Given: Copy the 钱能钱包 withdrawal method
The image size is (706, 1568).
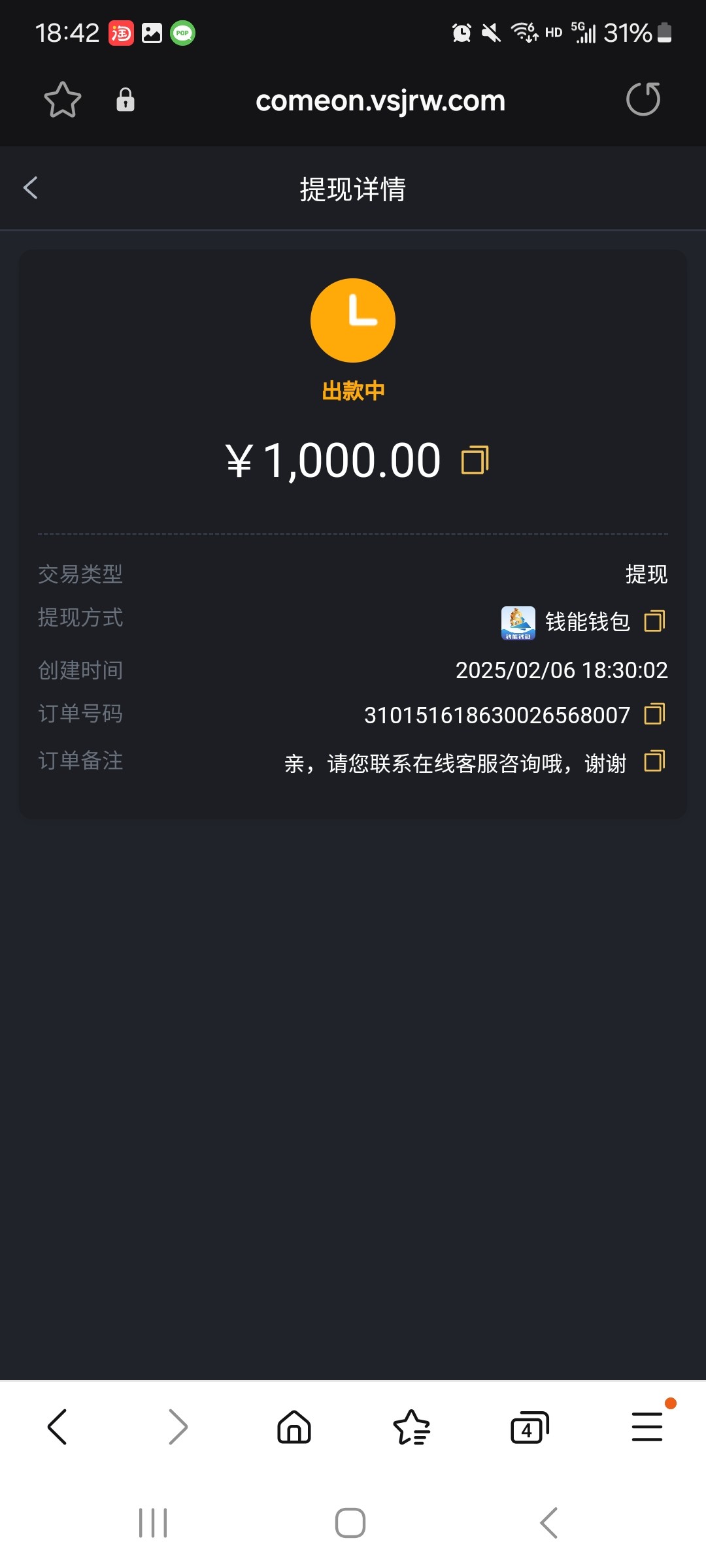Looking at the screenshot, I should click(654, 621).
